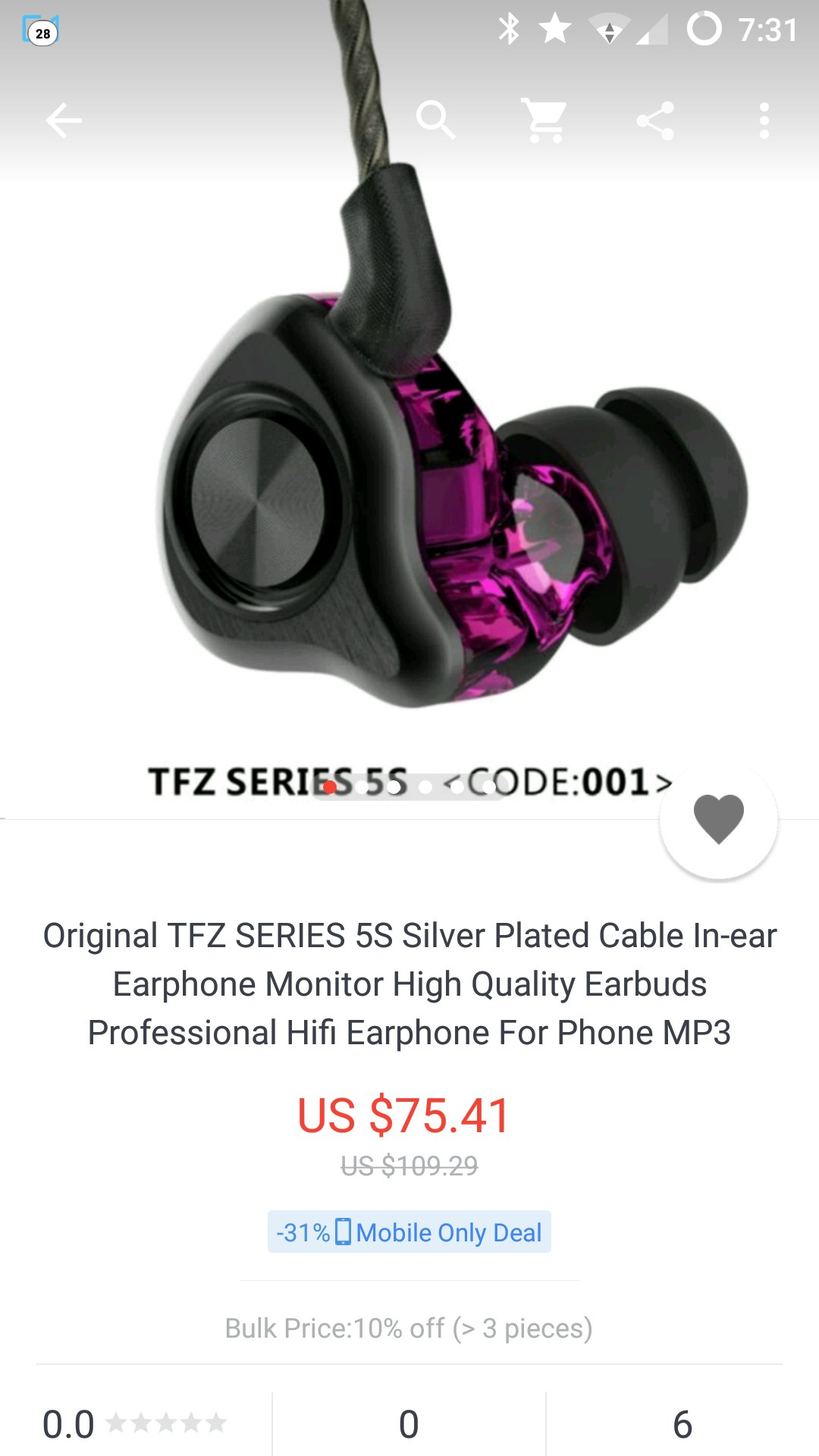Open the TFZ Series 5S product image
Image resolution: width=819 pixels, height=1456 pixels.
pos(409,470)
